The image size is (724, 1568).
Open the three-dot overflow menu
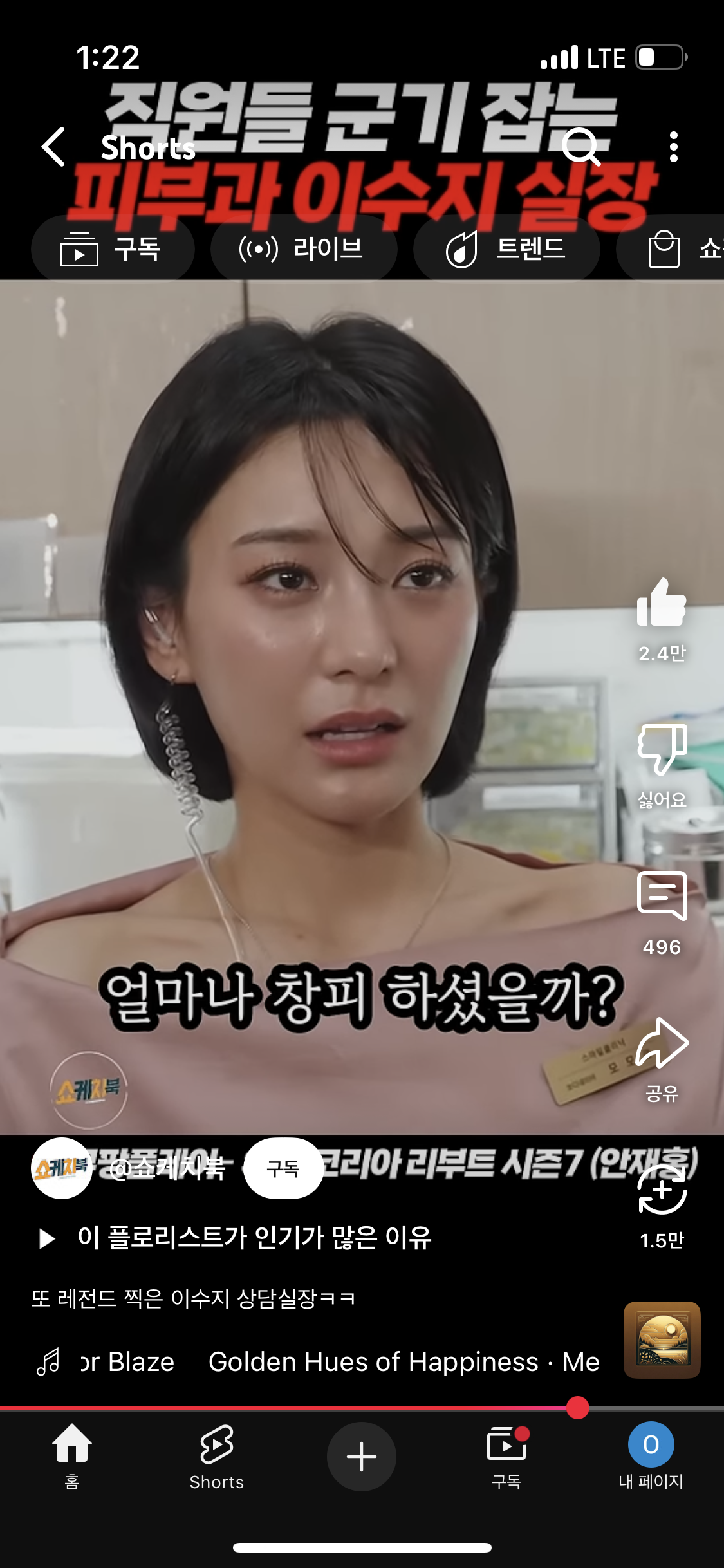(673, 147)
